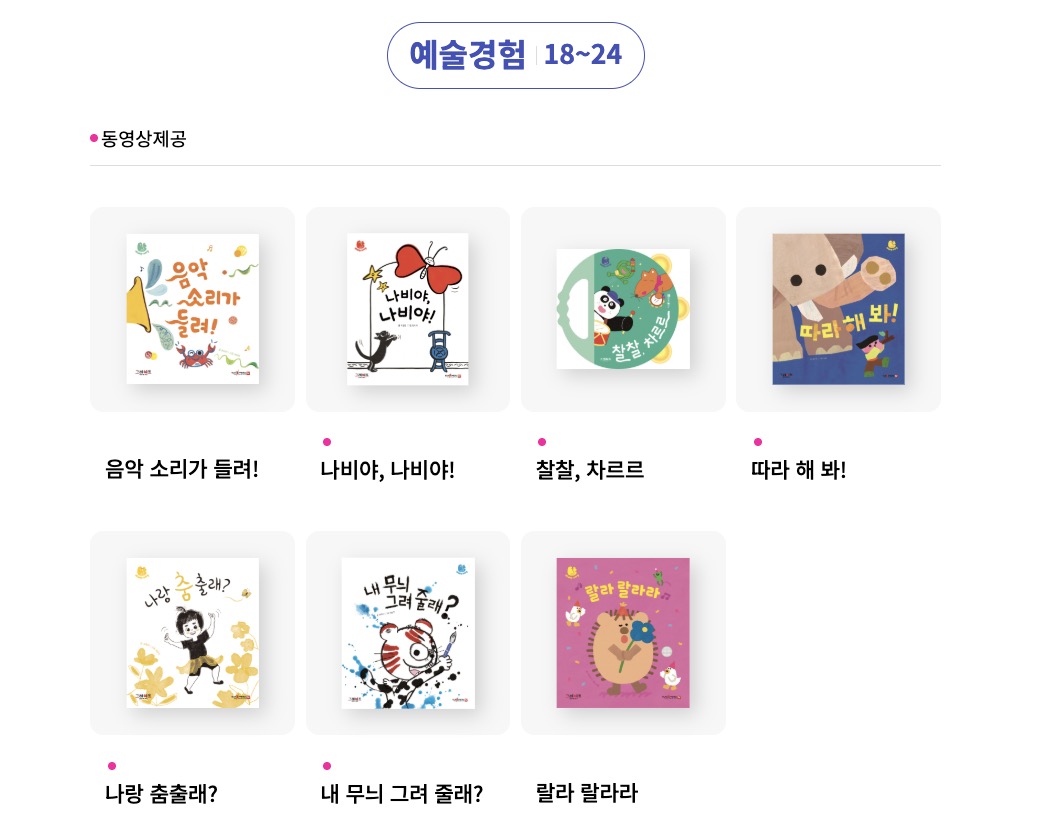Select the 나비야, 나비야! book card
1038x830 pixels.
tap(407, 309)
